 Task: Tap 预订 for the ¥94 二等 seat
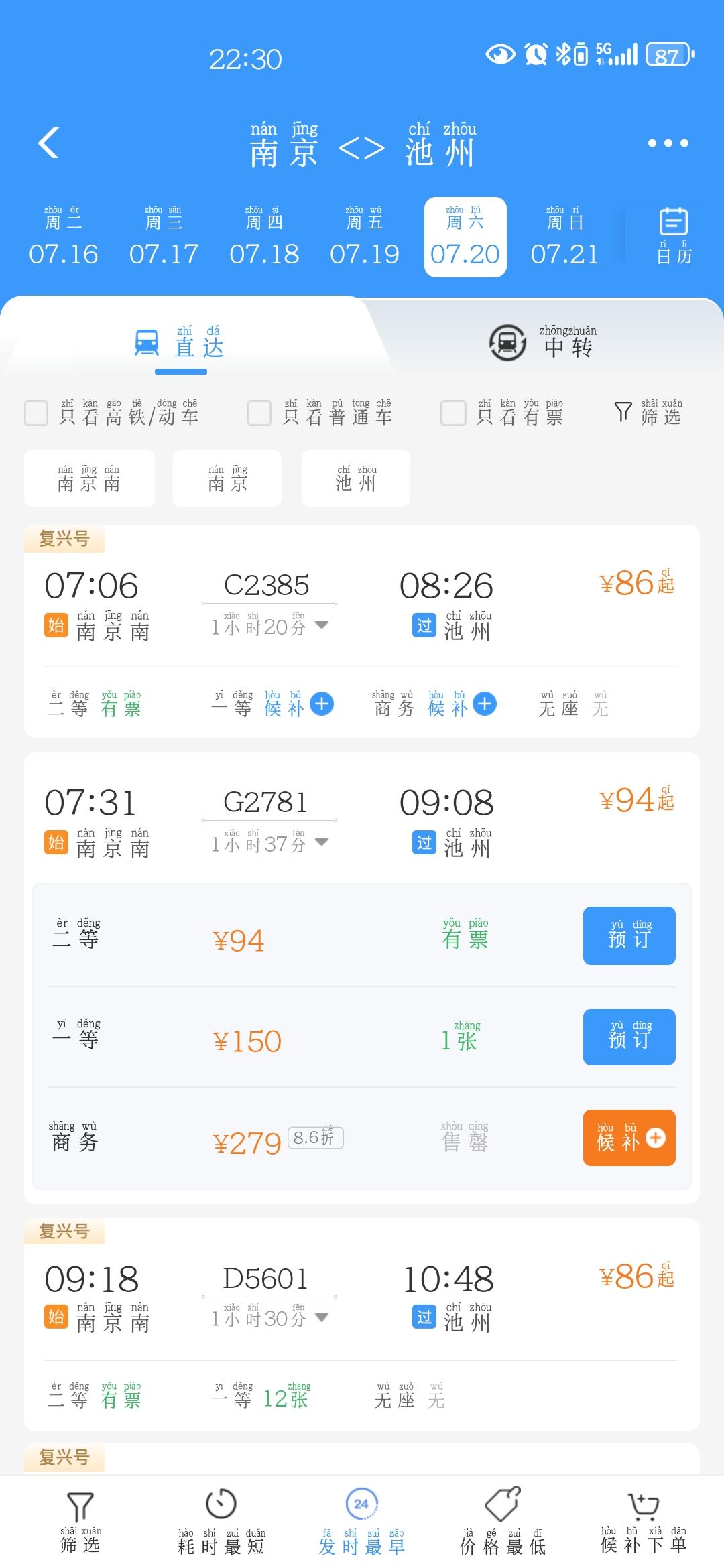(629, 935)
